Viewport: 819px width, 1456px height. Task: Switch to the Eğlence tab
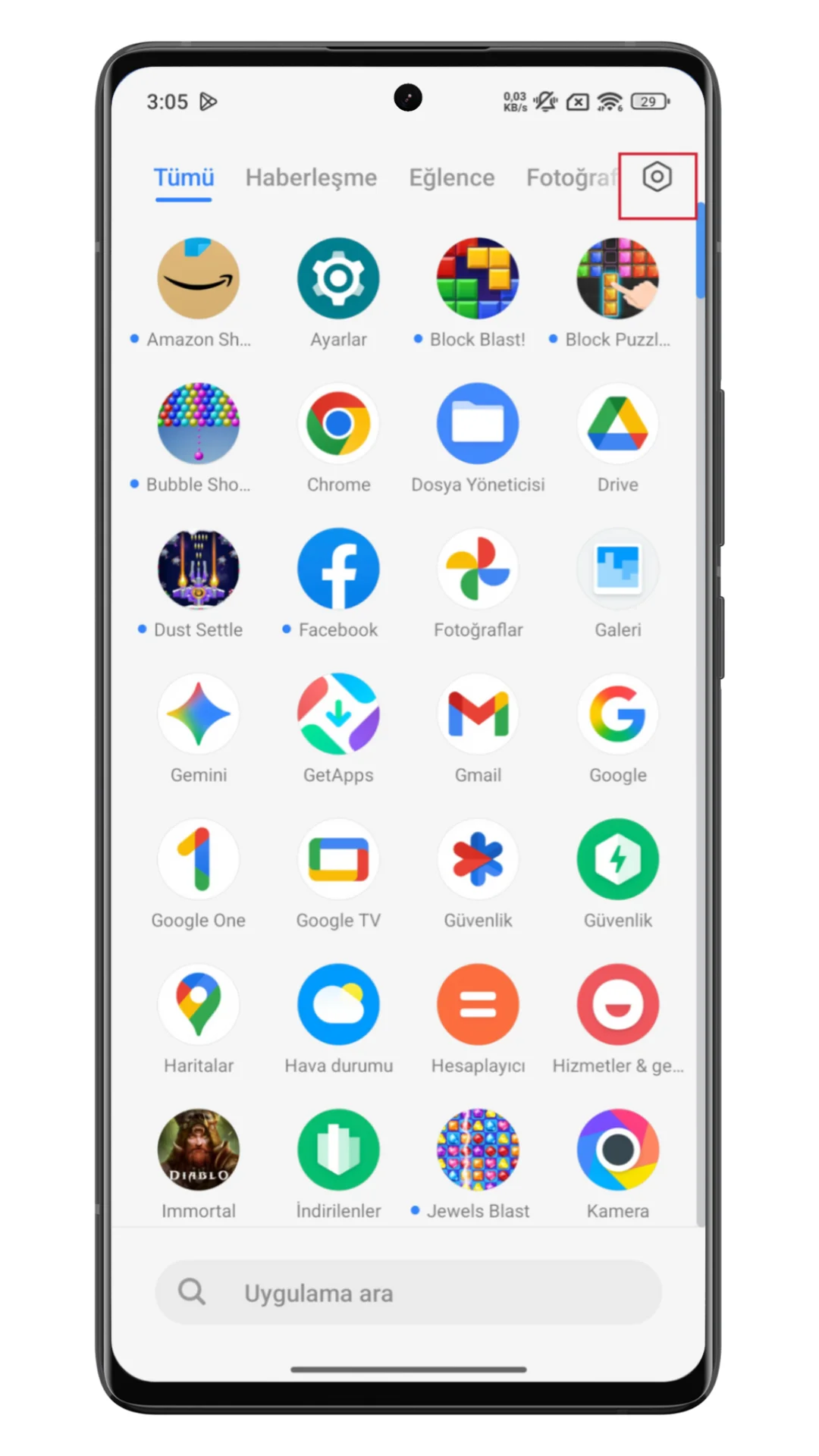coord(451,177)
